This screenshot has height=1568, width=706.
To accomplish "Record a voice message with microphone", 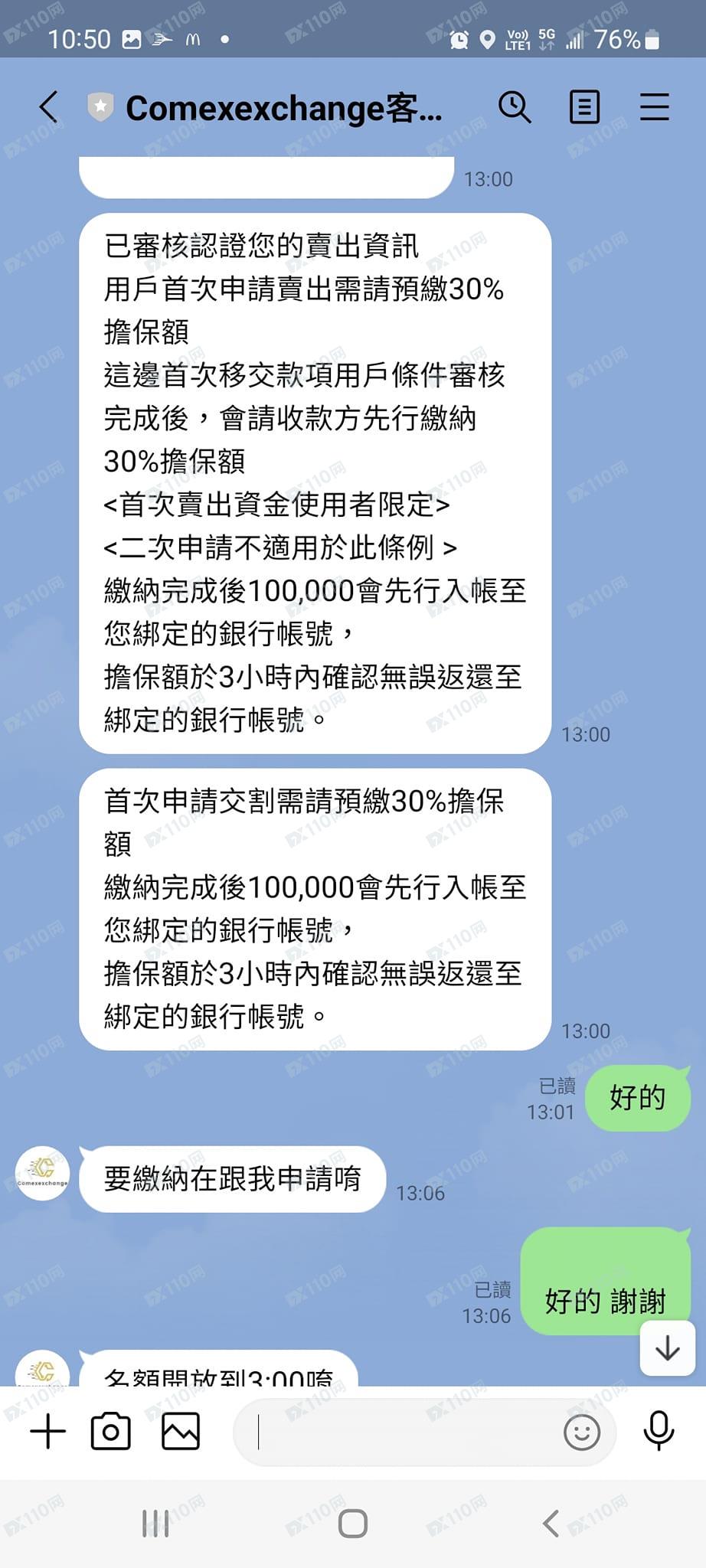I will click(659, 1431).
